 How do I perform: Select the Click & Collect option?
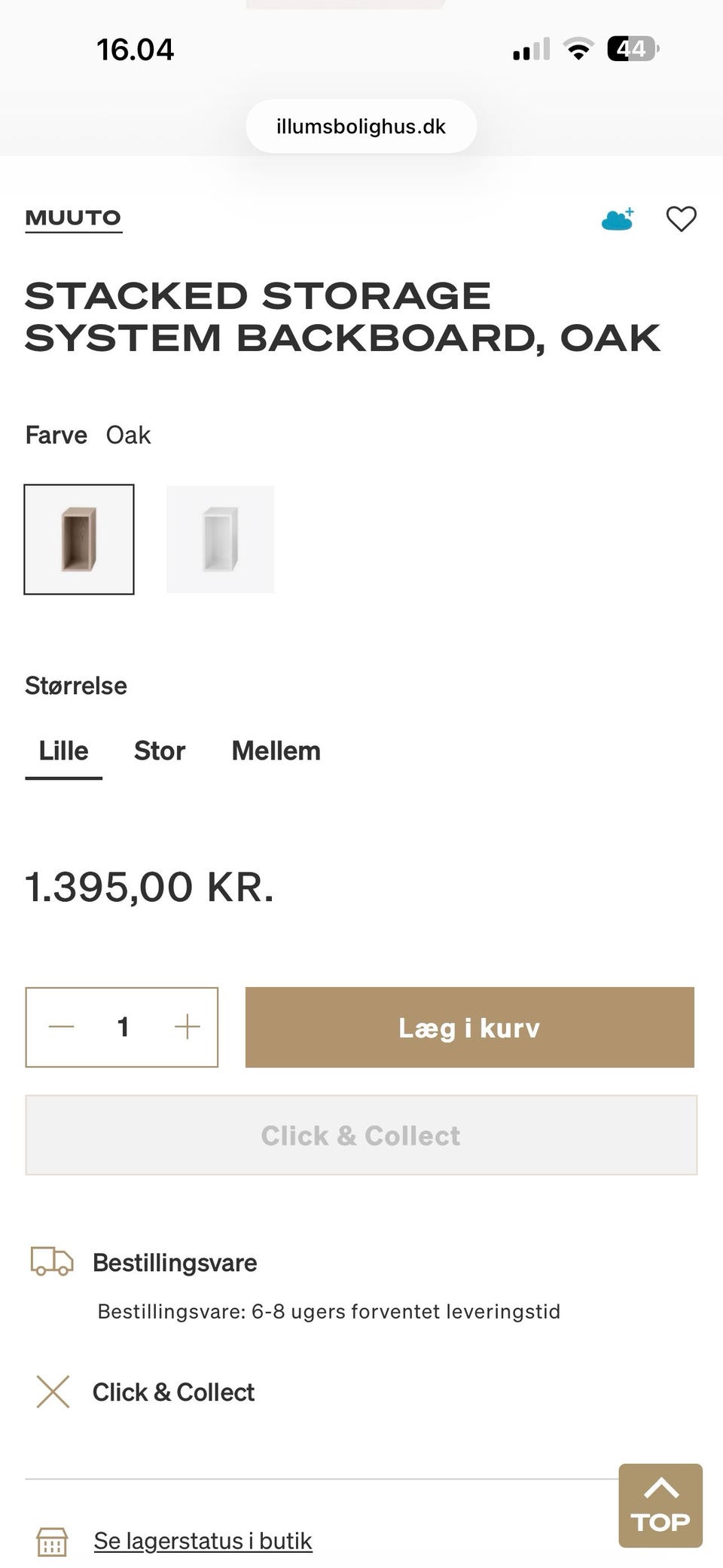point(360,1136)
